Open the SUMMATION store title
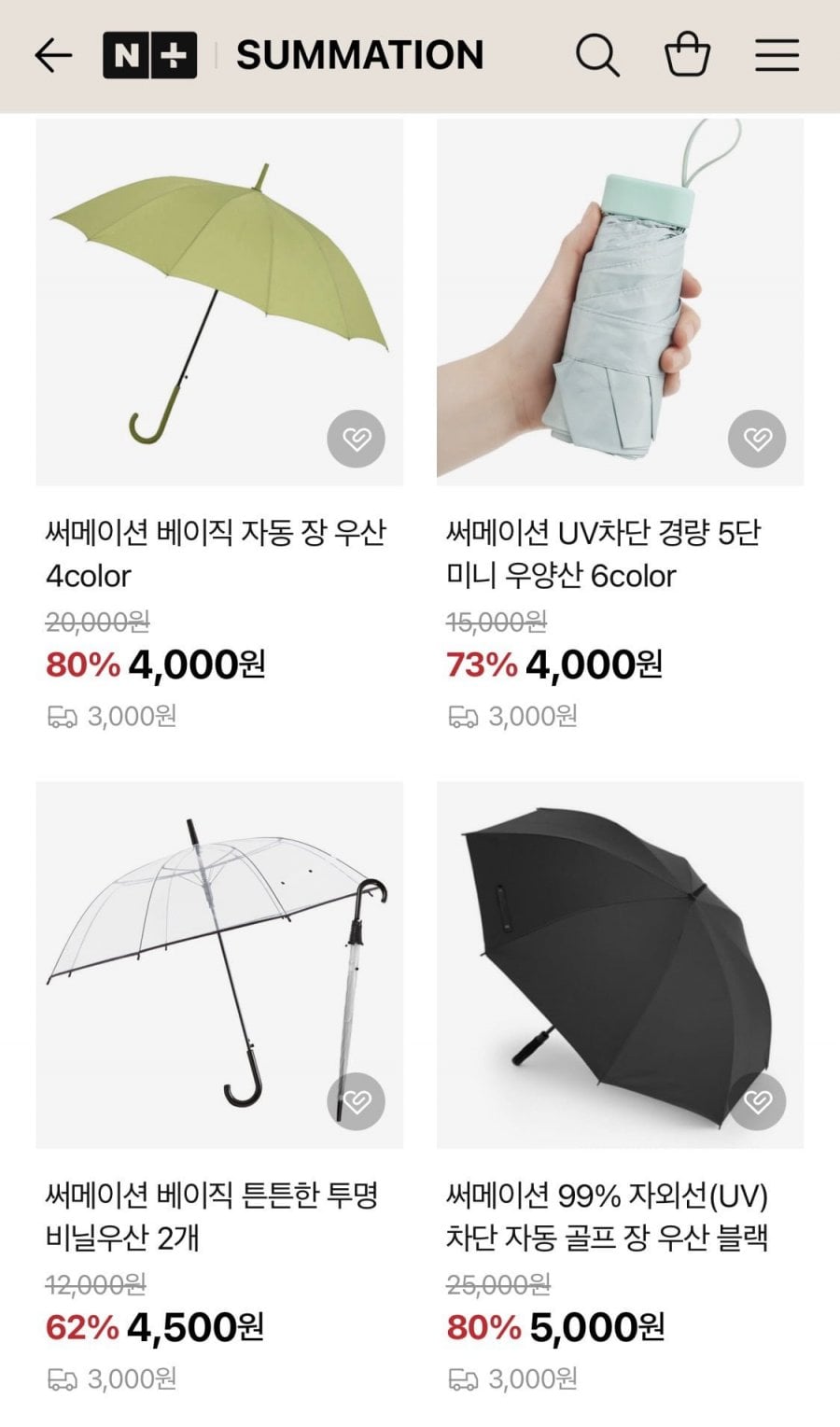The height and width of the screenshot is (1427, 840). pos(359,56)
